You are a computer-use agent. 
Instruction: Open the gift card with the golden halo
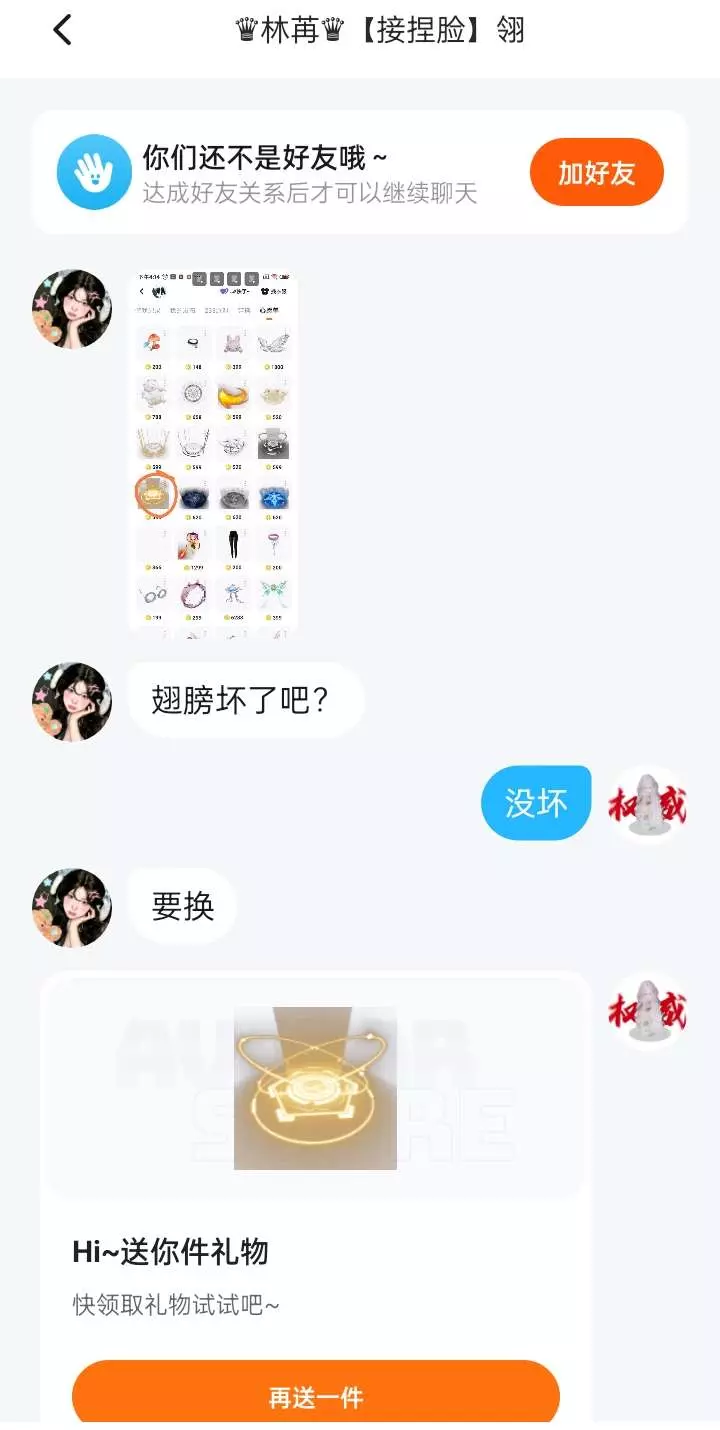pos(316,1088)
